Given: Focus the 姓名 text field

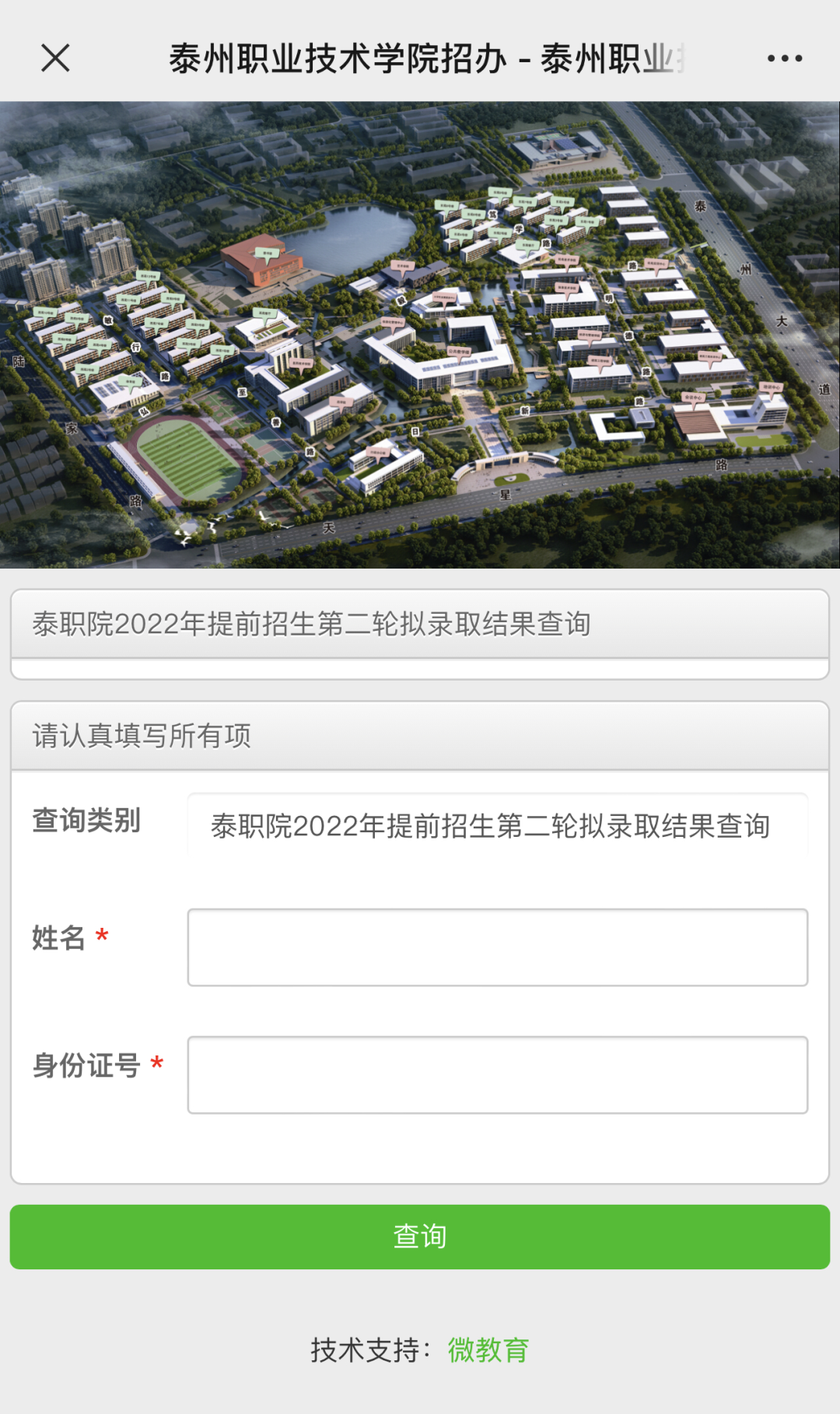Looking at the screenshot, I should 497,947.
